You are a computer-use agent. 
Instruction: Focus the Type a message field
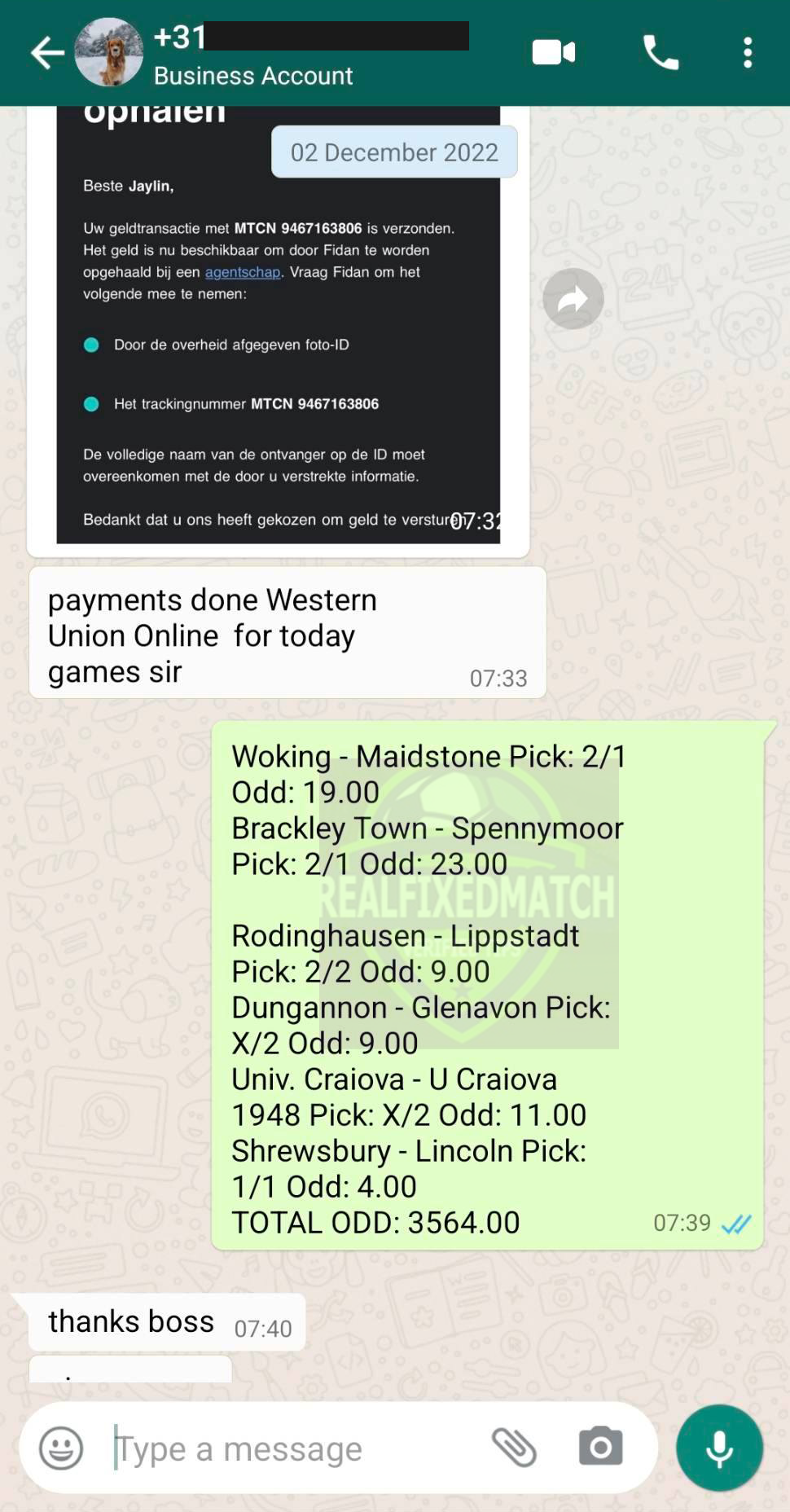(x=293, y=1448)
